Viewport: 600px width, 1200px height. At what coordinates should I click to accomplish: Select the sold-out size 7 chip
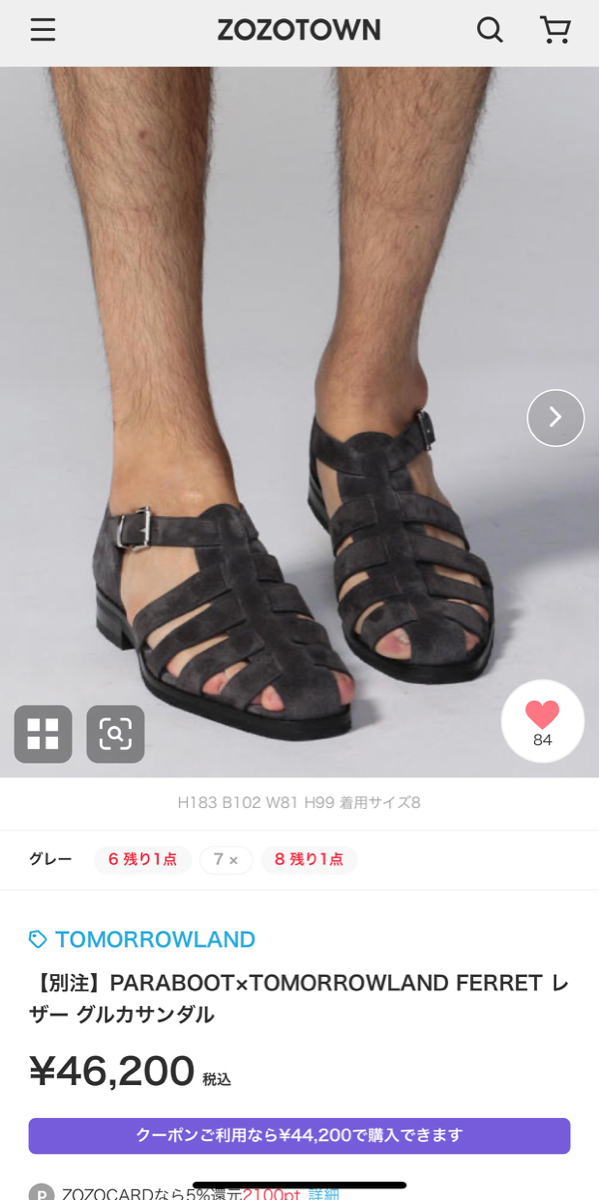(x=226, y=860)
